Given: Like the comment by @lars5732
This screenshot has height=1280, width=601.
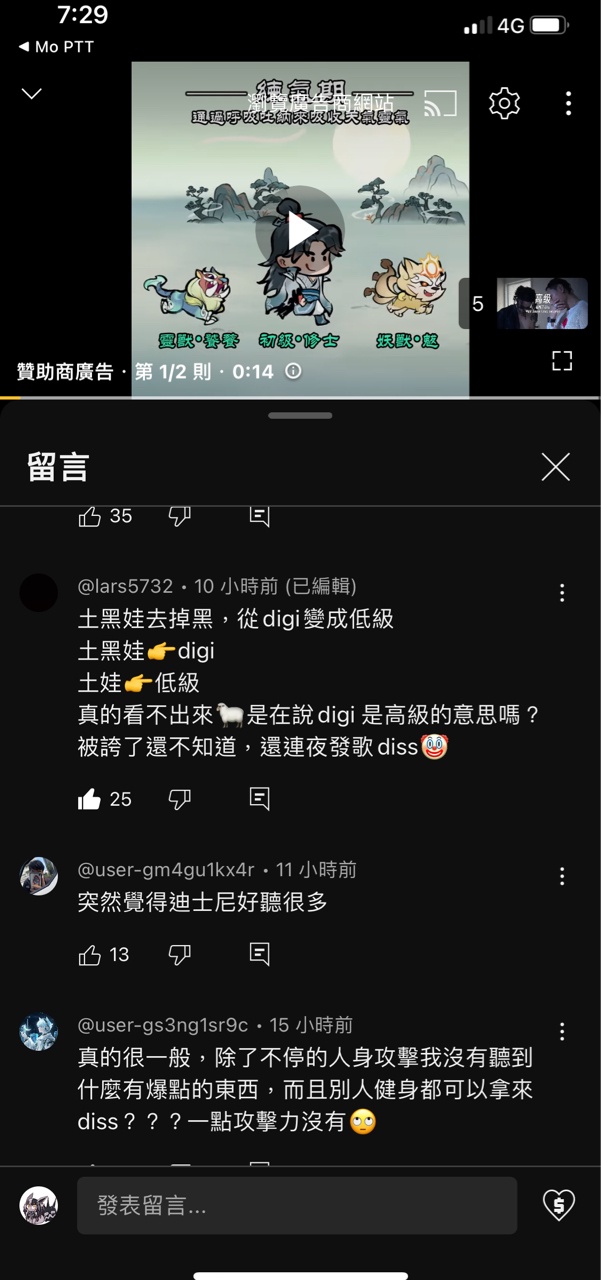Looking at the screenshot, I should 90,799.
